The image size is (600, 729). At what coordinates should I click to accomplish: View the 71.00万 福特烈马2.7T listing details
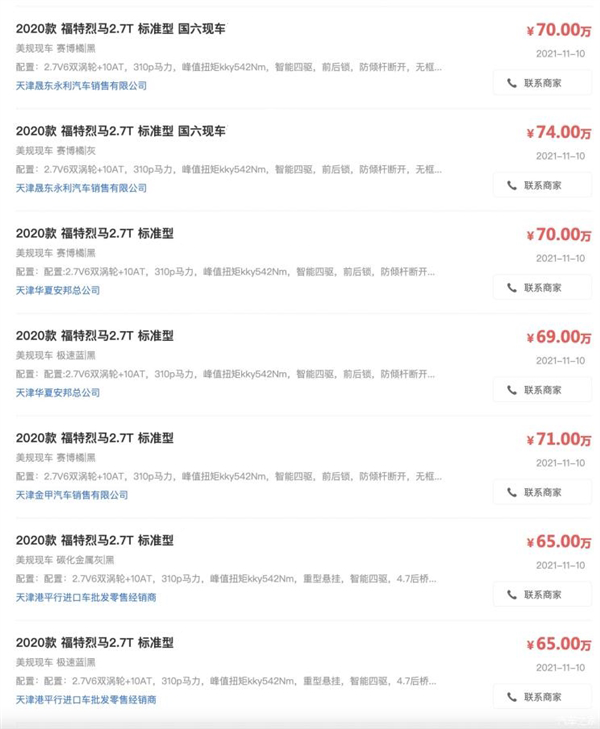coord(95,438)
